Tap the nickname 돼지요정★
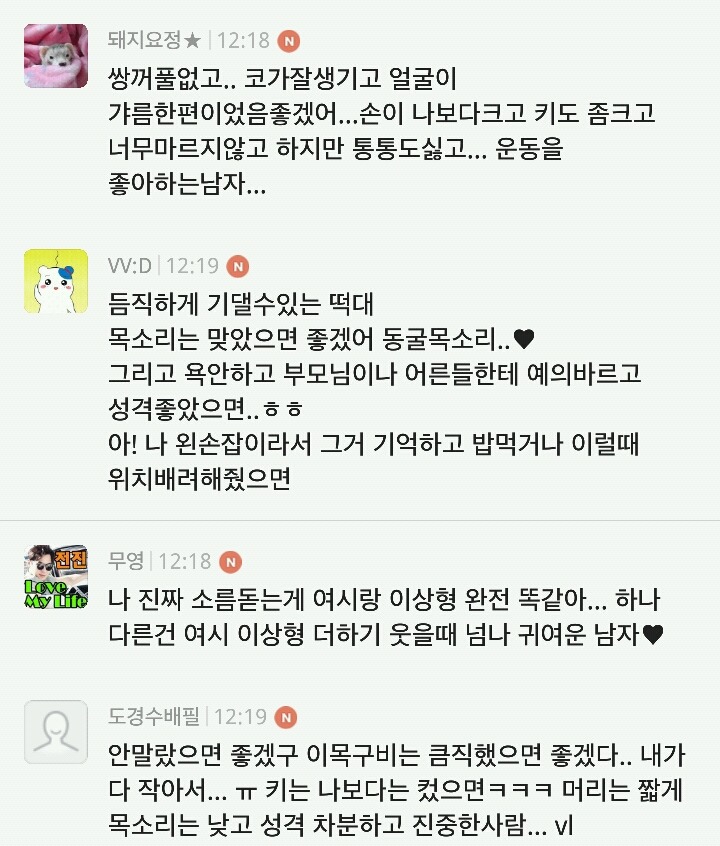 [x=155, y=41]
